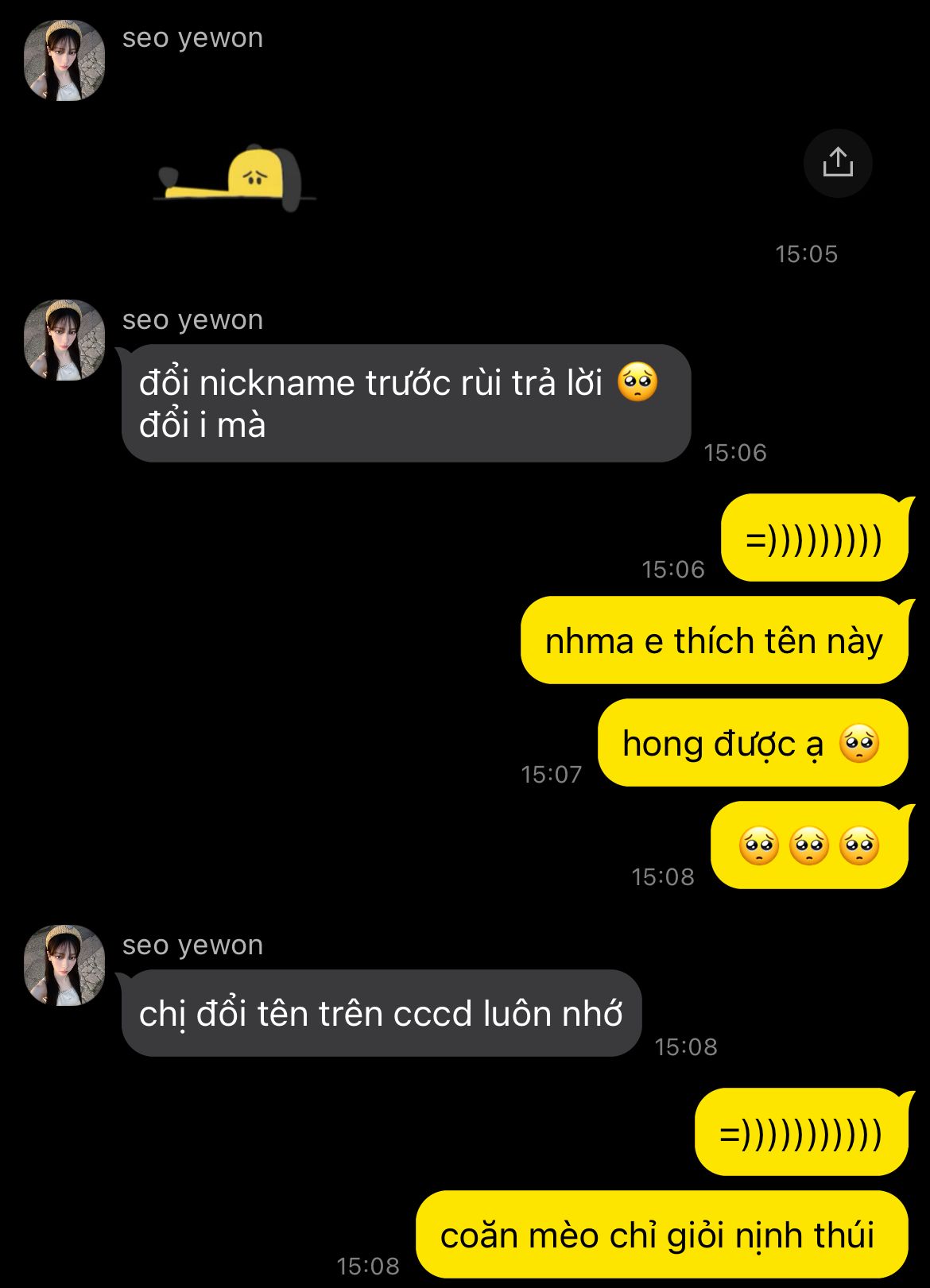Open seo yewon's avatar beside the nickname message
The height and width of the screenshot is (1288, 930).
click(64, 340)
